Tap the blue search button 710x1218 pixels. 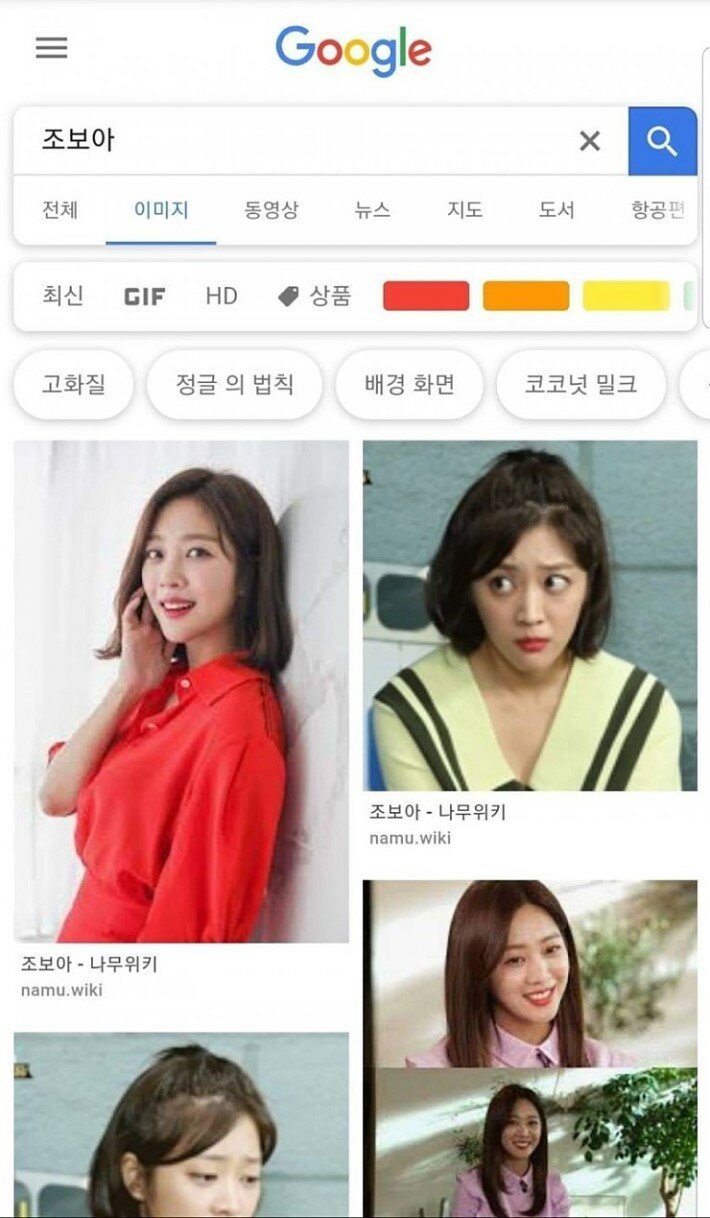[662, 141]
